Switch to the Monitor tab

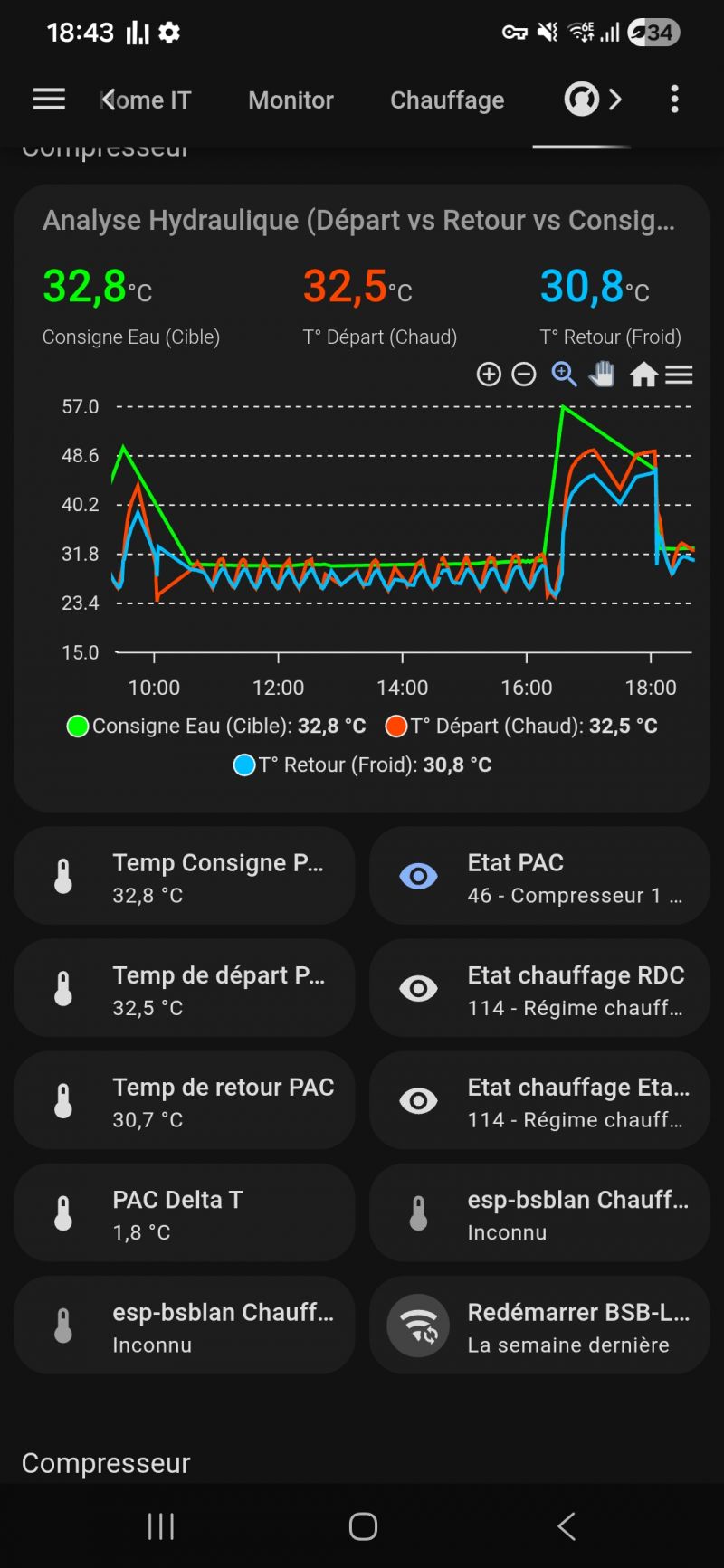click(291, 100)
